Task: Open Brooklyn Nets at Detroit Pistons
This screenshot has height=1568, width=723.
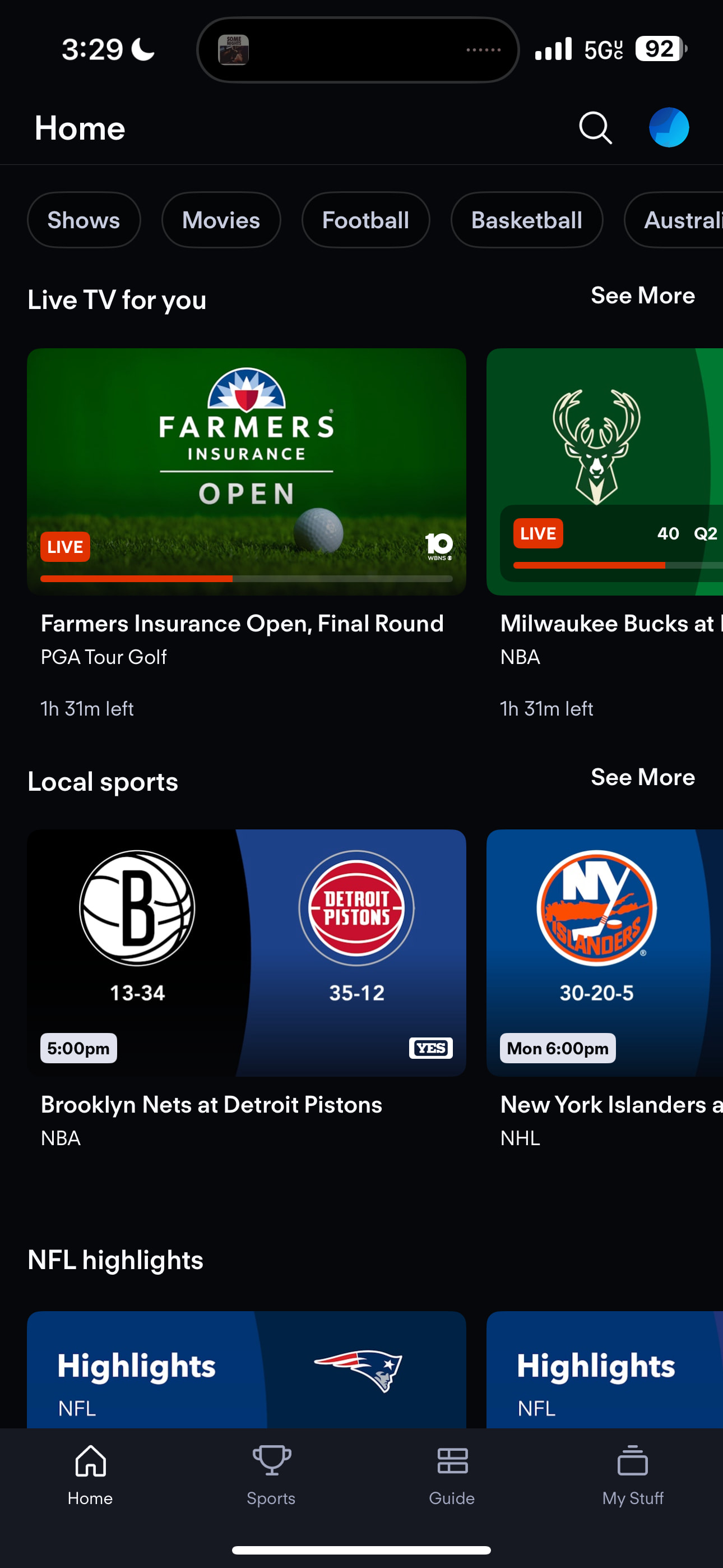Action: coord(247,953)
